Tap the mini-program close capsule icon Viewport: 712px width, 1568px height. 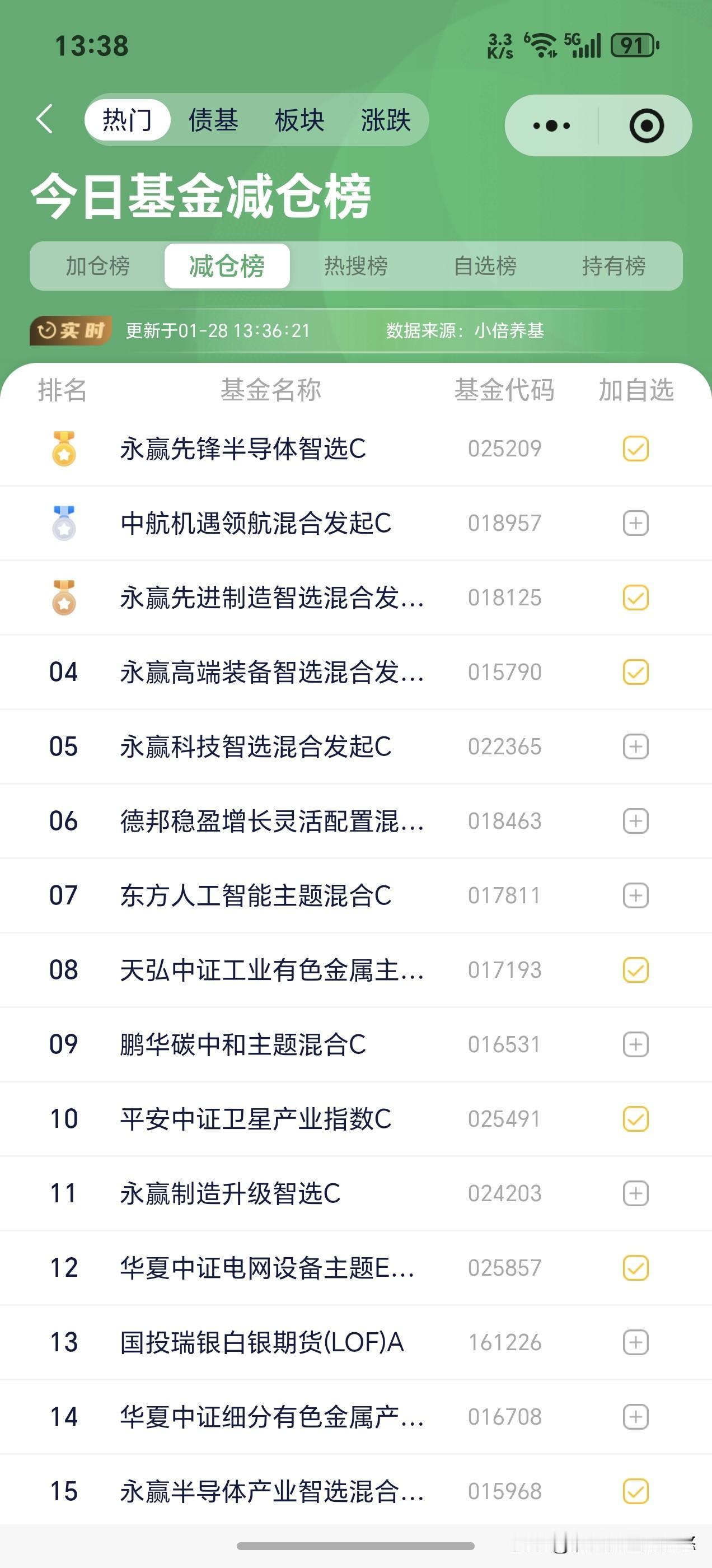(647, 125)
